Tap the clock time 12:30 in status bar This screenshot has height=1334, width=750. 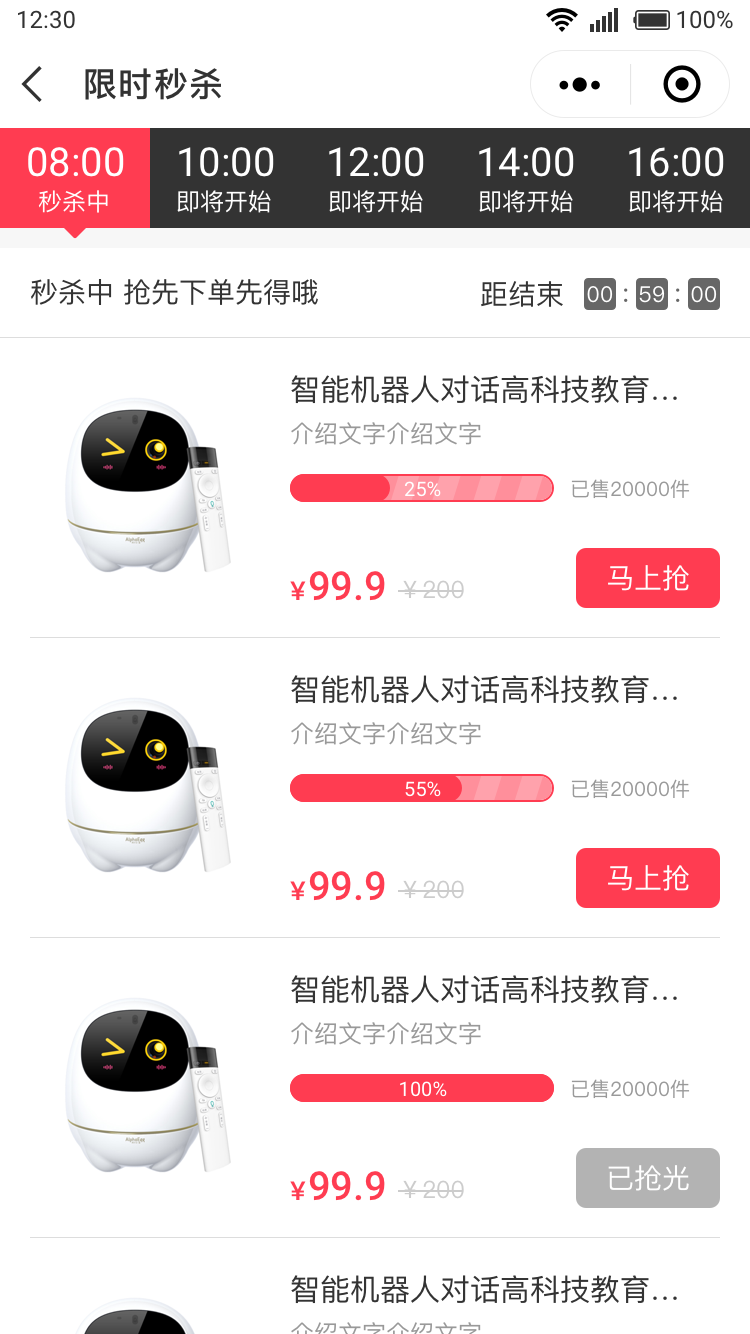click(x=45, y=18)
